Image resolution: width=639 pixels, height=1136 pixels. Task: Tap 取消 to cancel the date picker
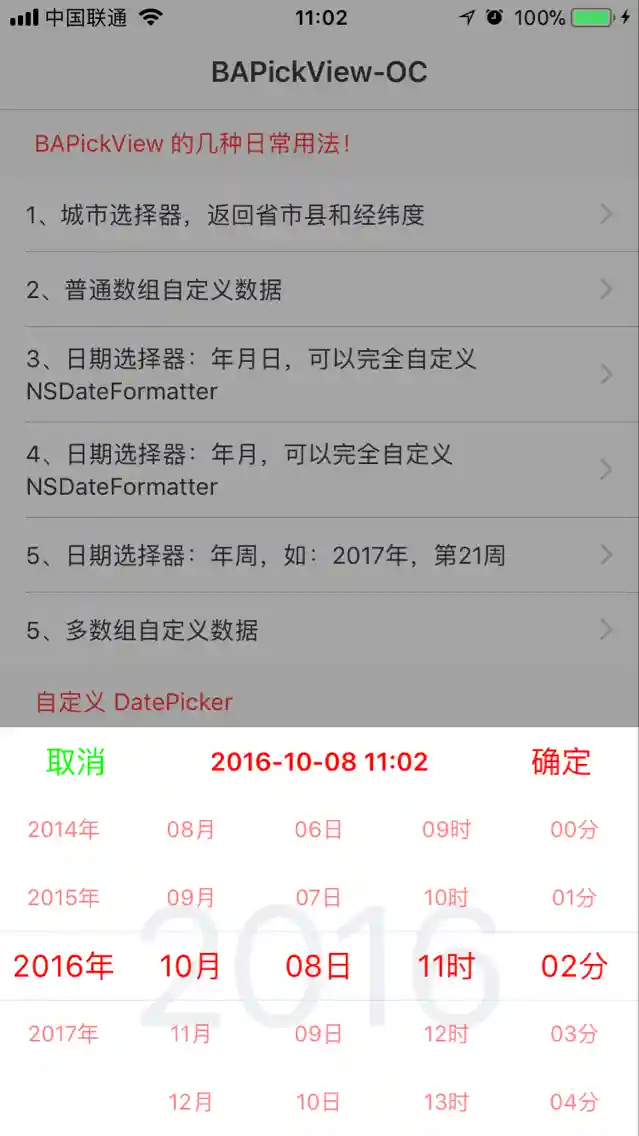75,762
